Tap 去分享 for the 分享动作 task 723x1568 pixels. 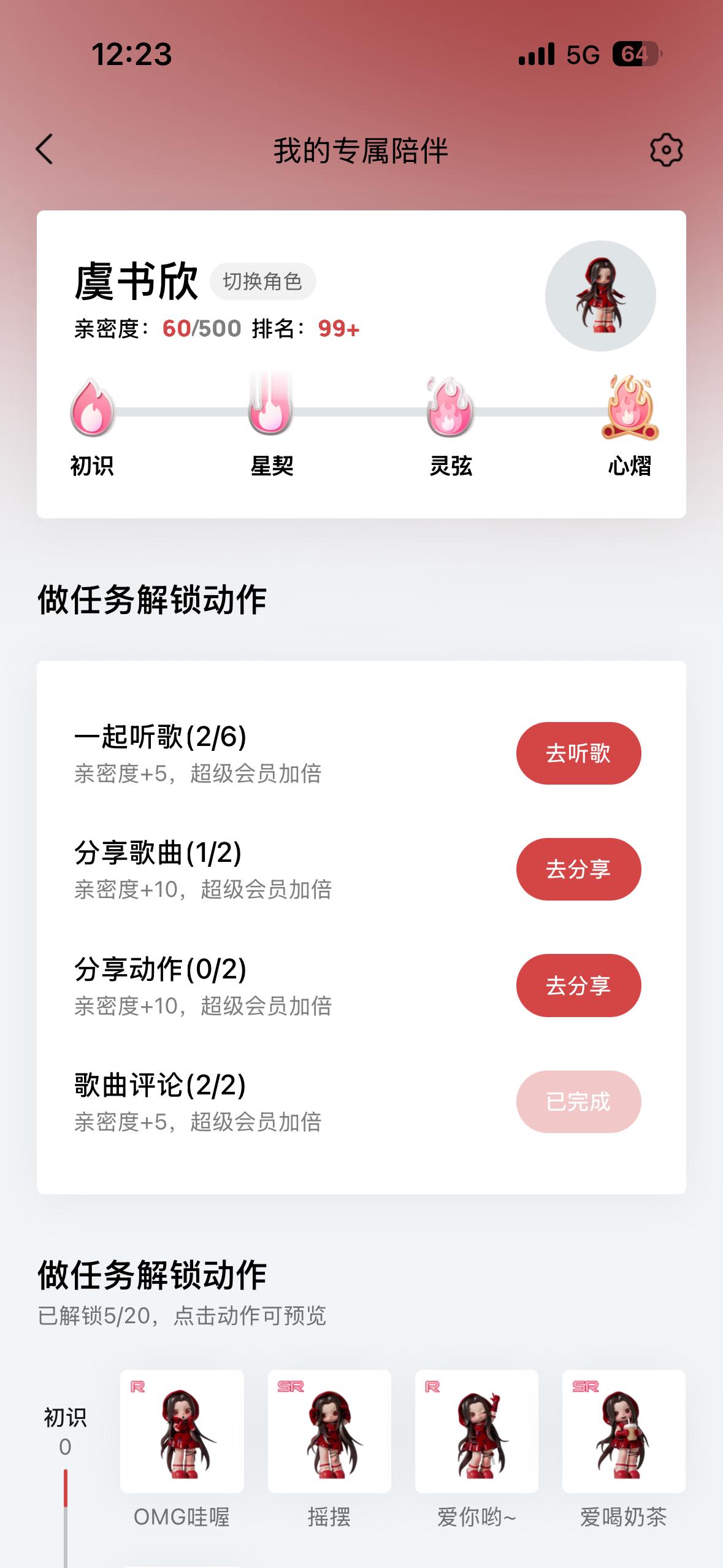pos(578,985)
